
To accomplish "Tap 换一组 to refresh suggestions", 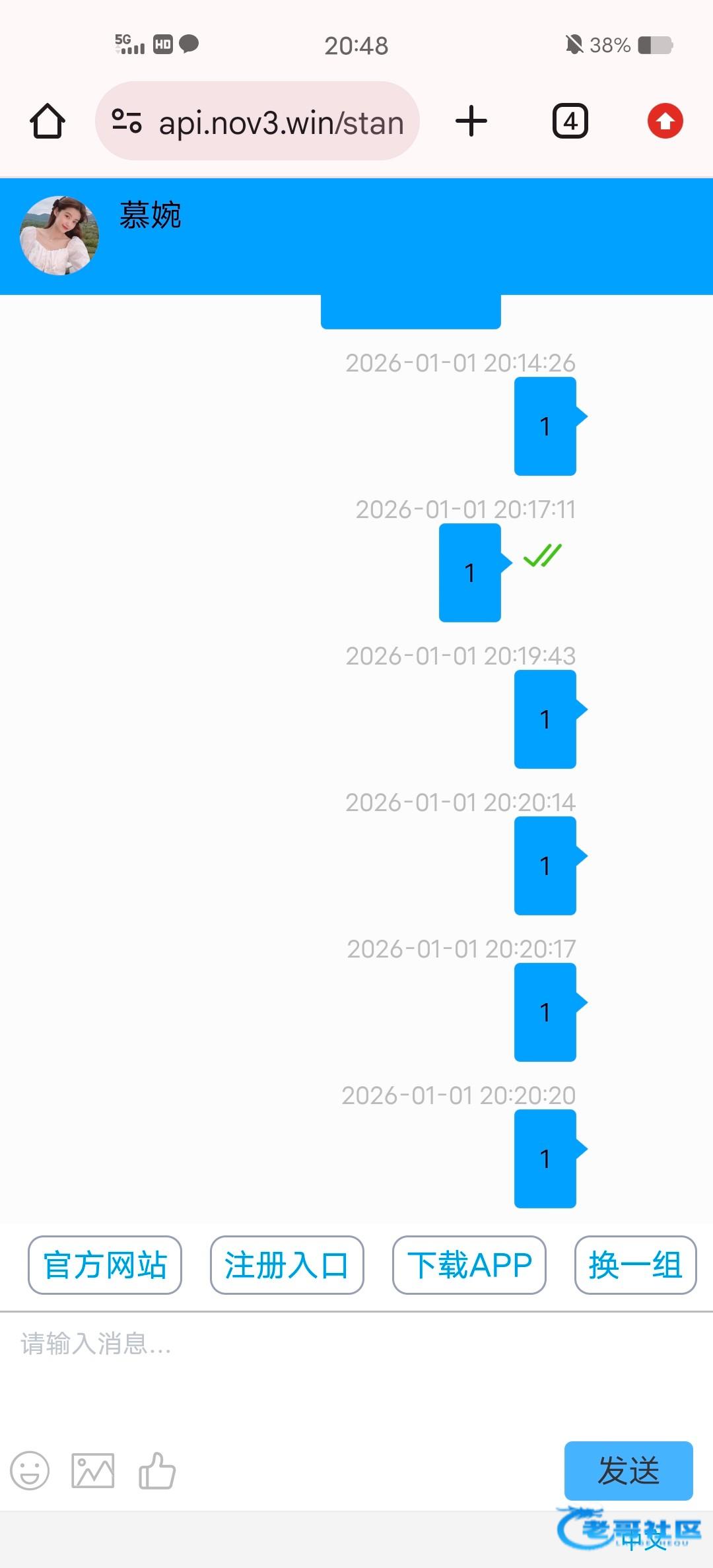I will point(635,1265).
